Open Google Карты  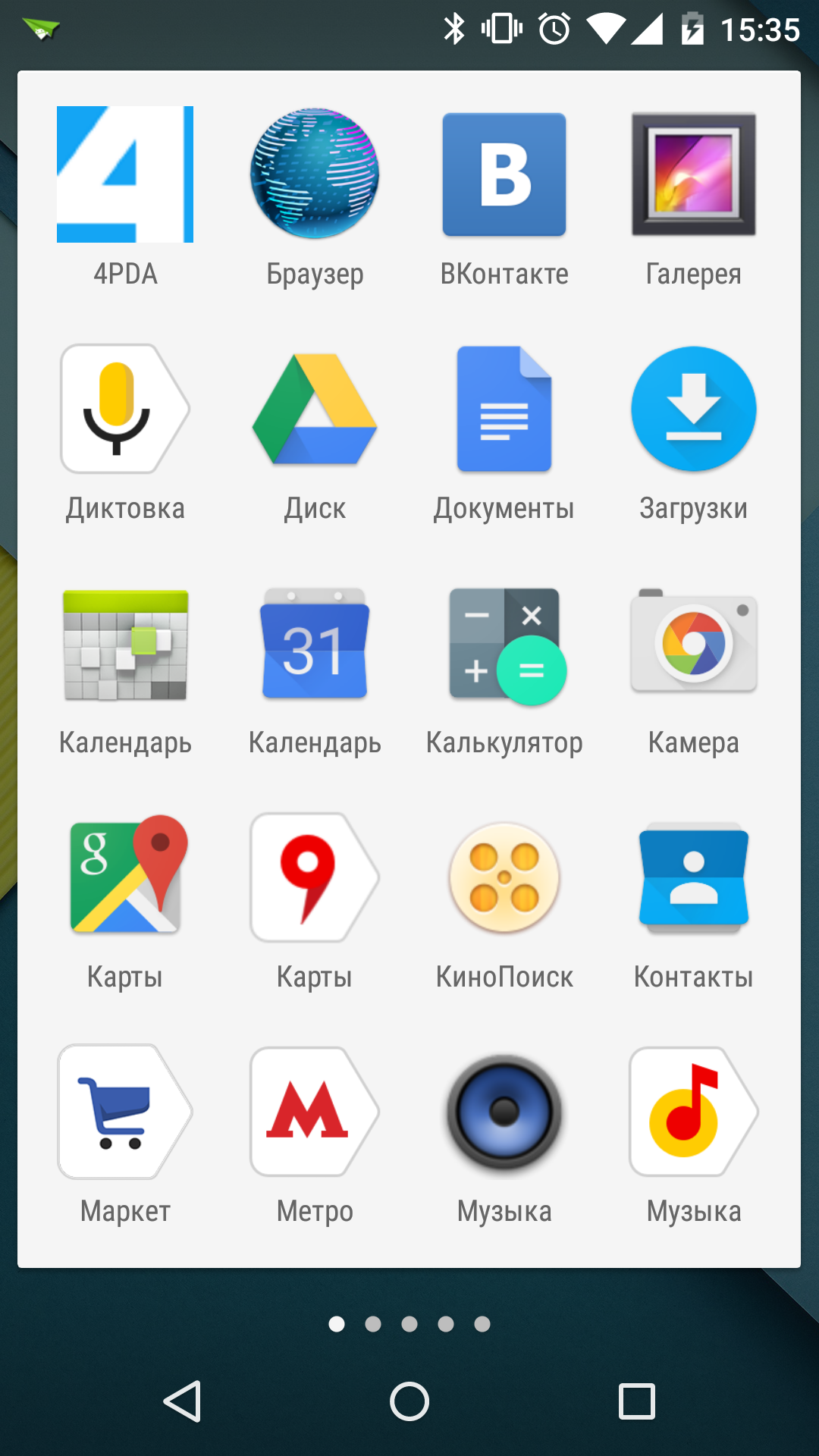(x=125, y=878)
